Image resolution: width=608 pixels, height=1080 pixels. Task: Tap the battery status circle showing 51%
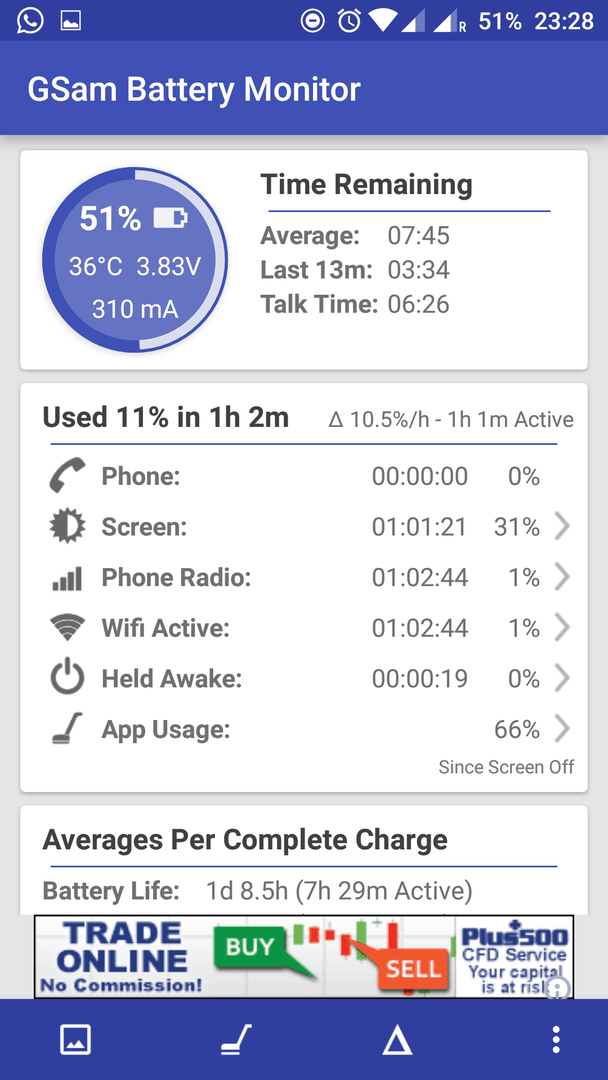[x=135, y=260]
